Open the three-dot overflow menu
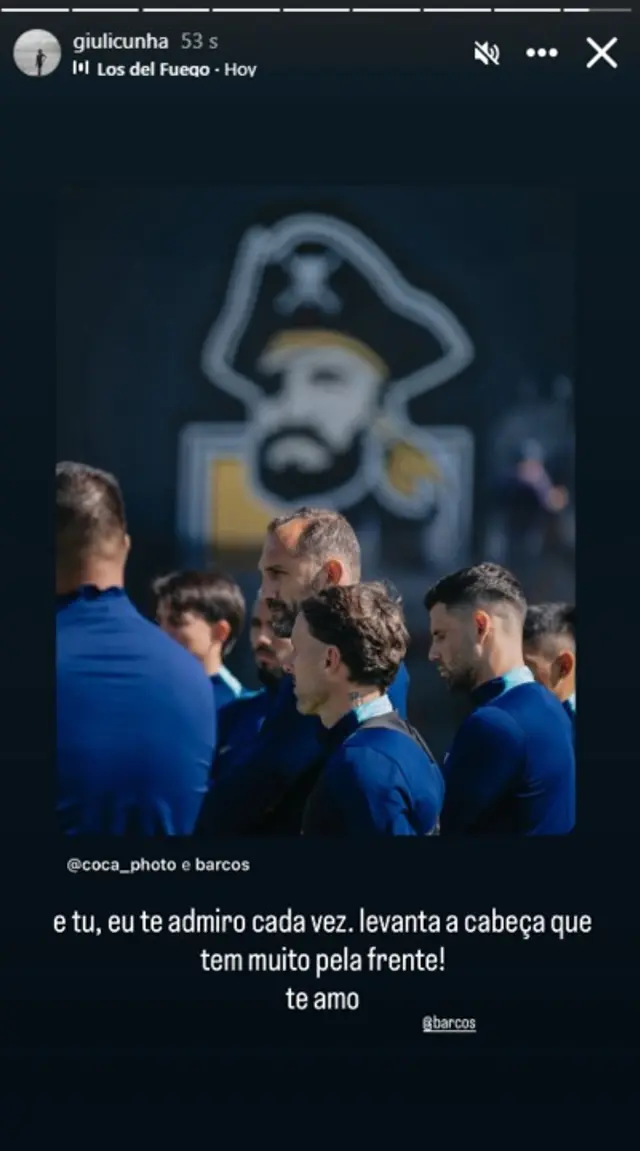This screenshot has height=1151, width=640. tap(542, 53)
